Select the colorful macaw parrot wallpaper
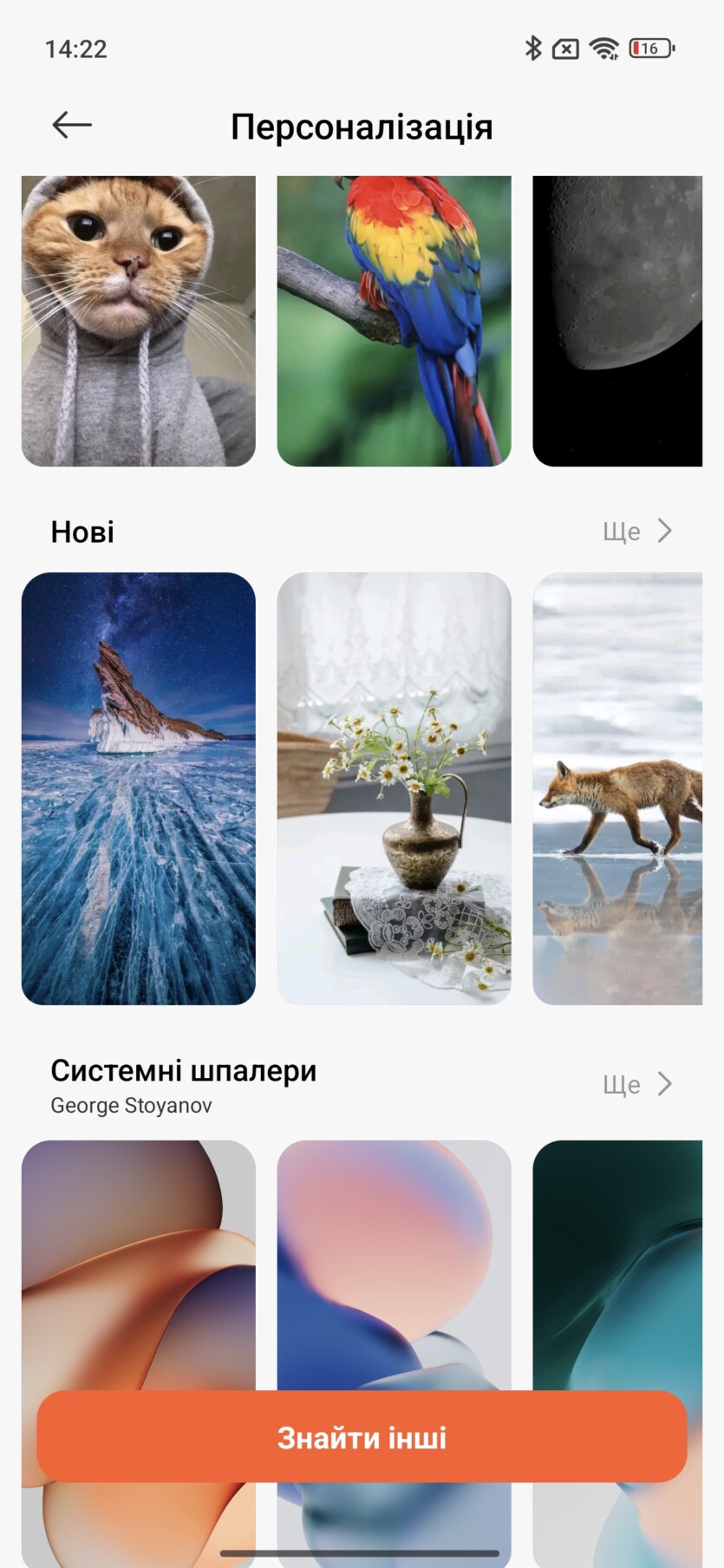Viewport: 724px width, 1568px height. pos(394,321)
